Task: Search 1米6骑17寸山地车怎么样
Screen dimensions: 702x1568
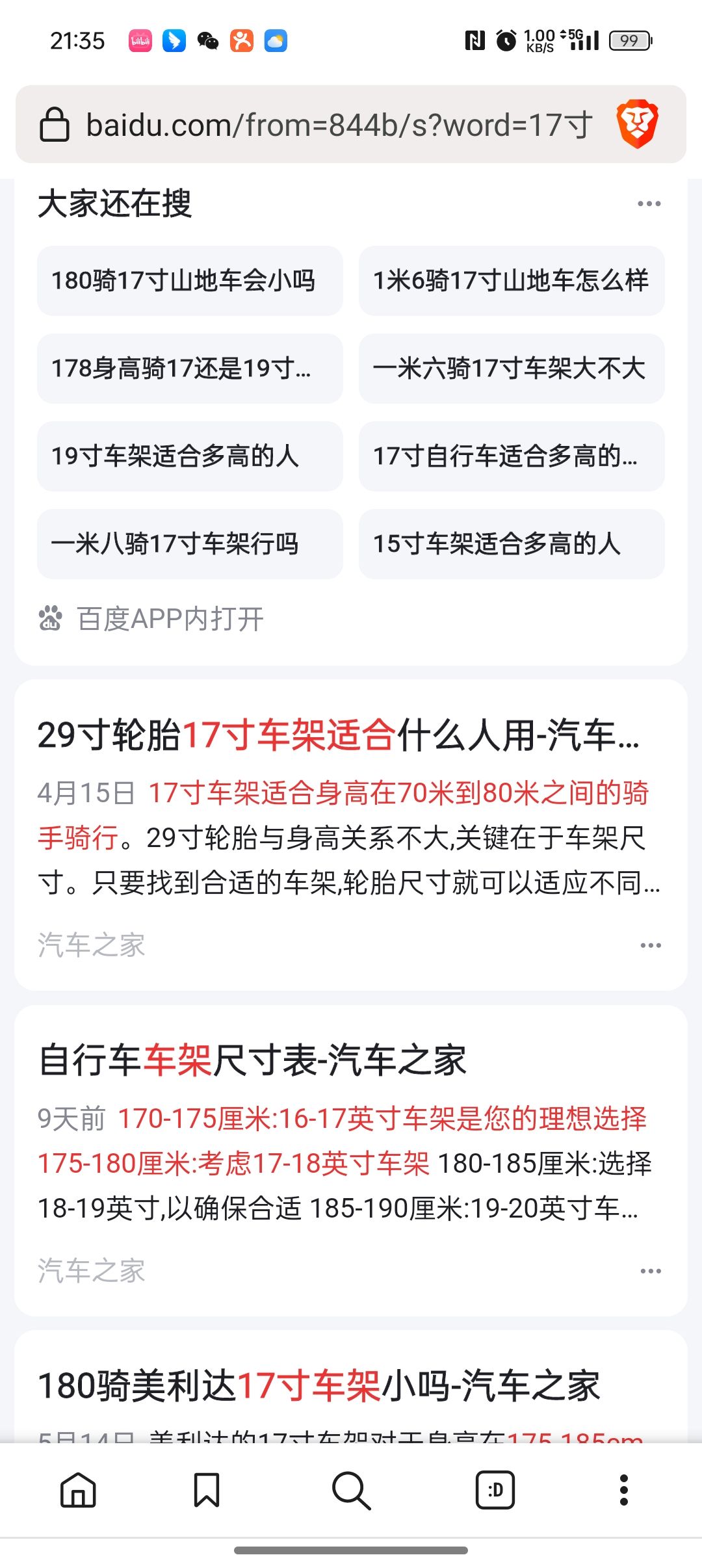Action: click(512, 281)
